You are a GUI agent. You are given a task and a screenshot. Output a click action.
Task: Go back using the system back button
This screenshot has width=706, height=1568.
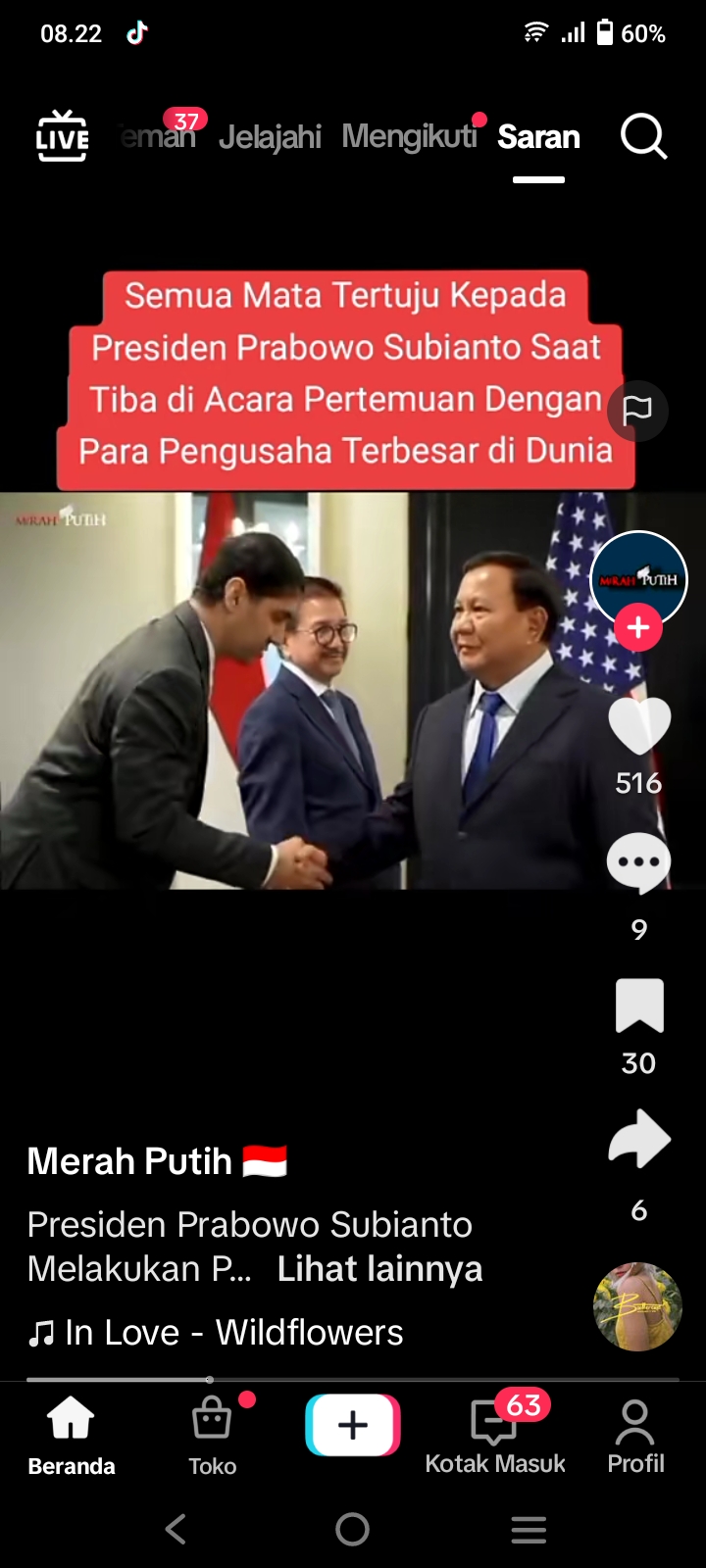(x=176, y=1529)
